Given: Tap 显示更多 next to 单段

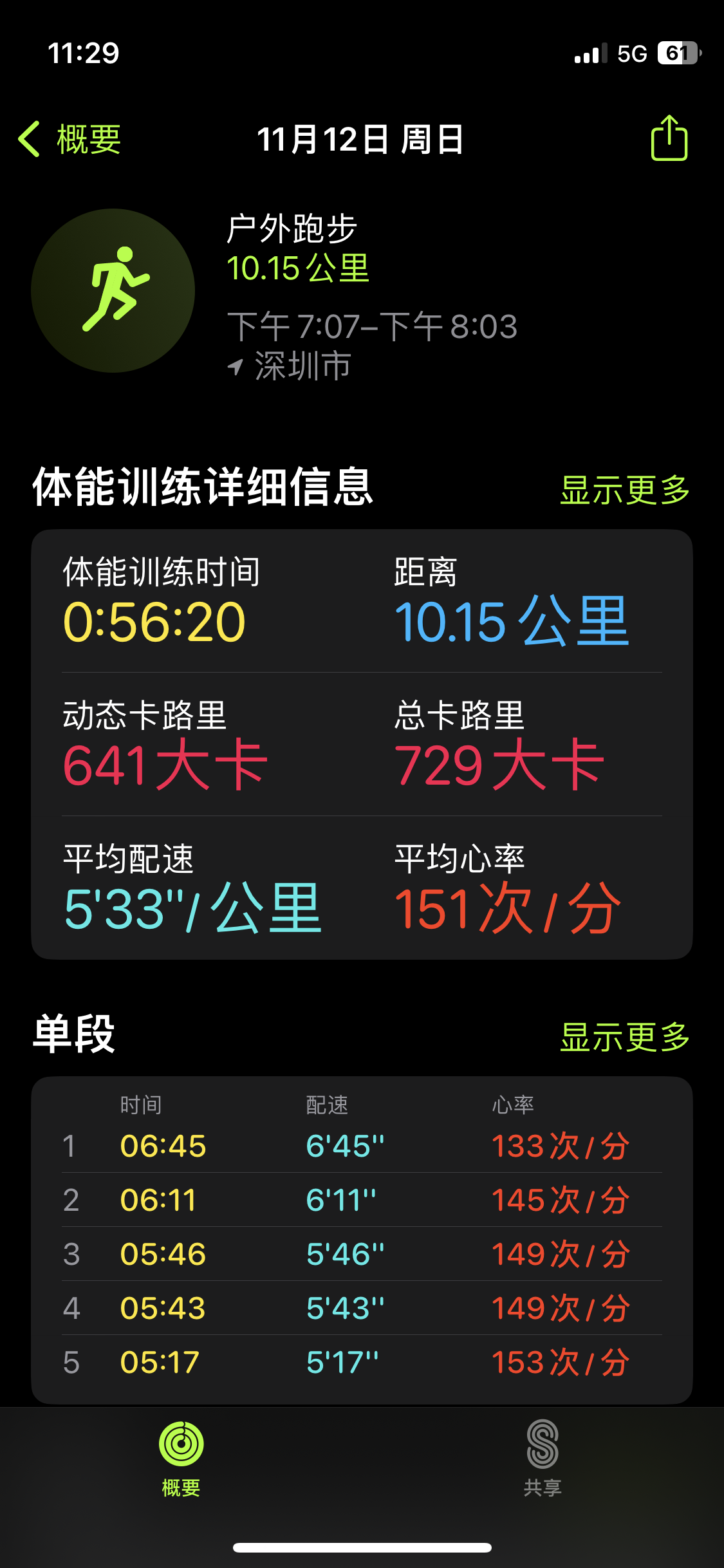Looking at the screenshot, I should point(624,1036).
